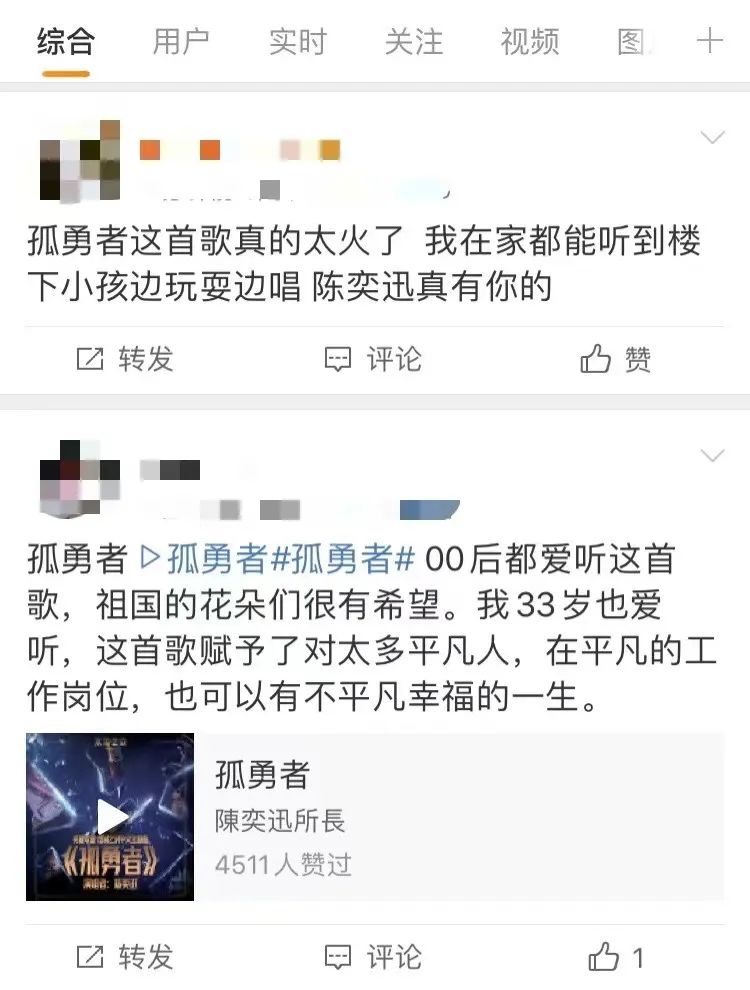Comment on the 陈奕迅真有你的 post
The image size is (750, 990).
point(372,359)
